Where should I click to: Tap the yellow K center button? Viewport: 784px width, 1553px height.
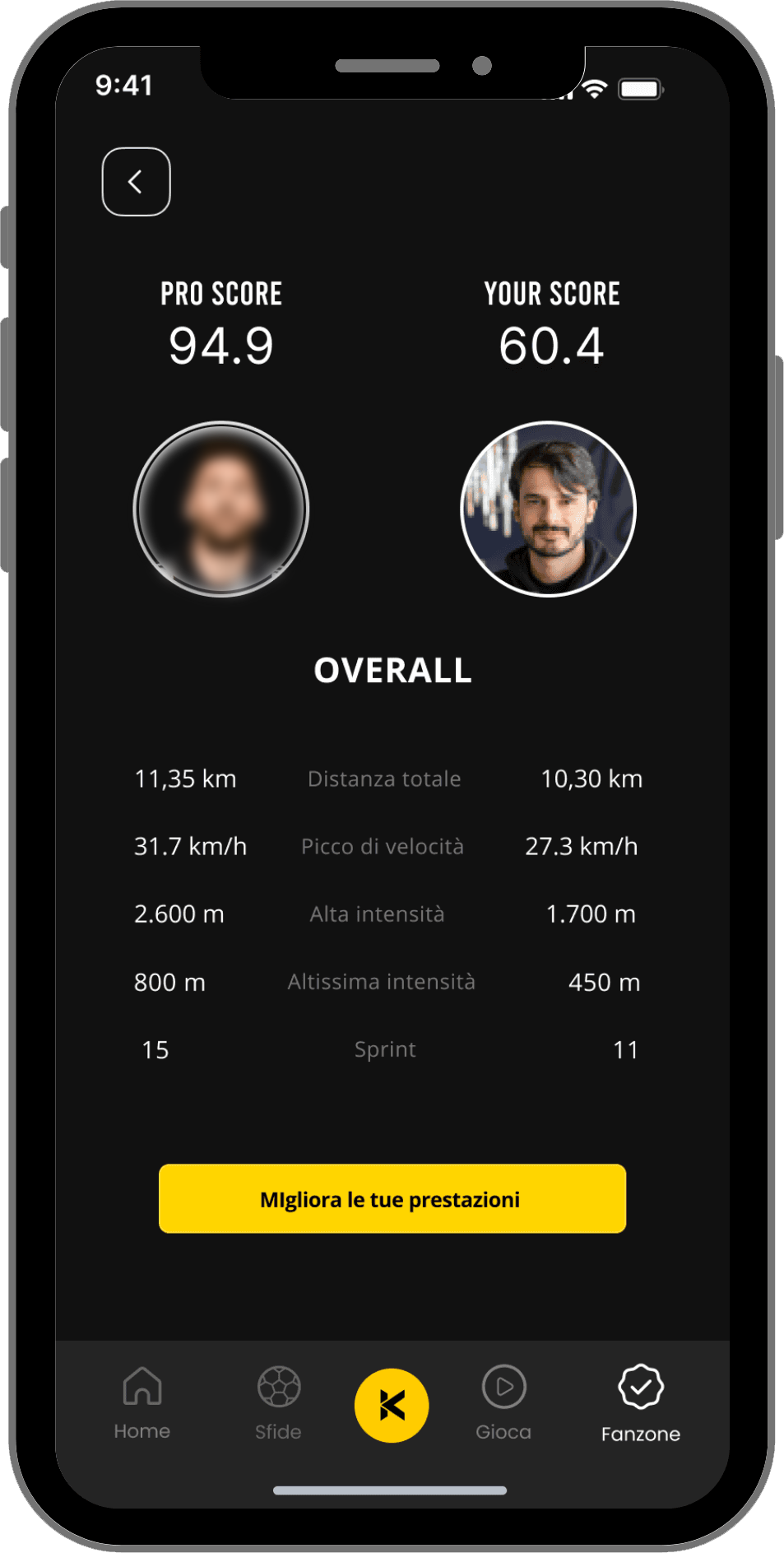point(392,1406)
